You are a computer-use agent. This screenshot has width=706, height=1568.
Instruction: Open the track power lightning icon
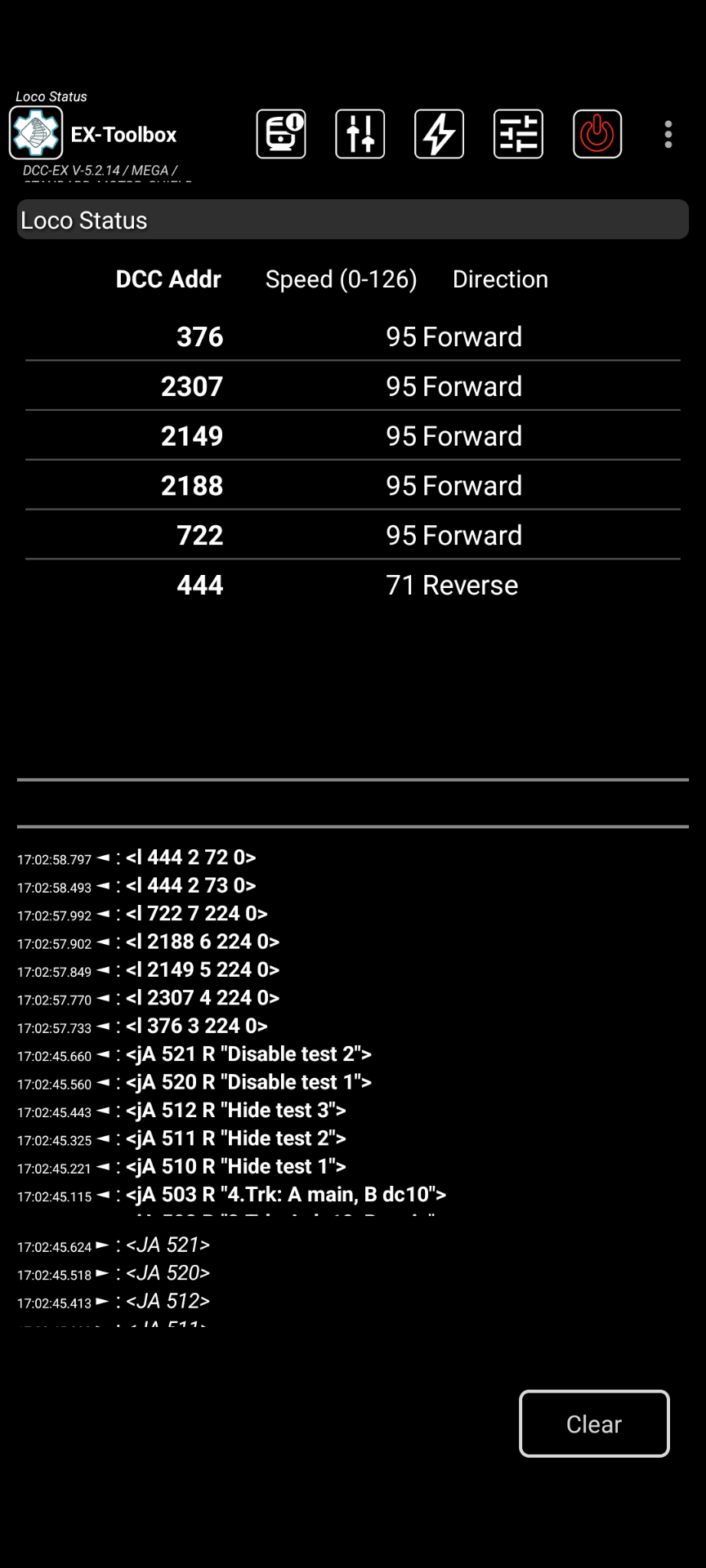click(x=439, y=134)
